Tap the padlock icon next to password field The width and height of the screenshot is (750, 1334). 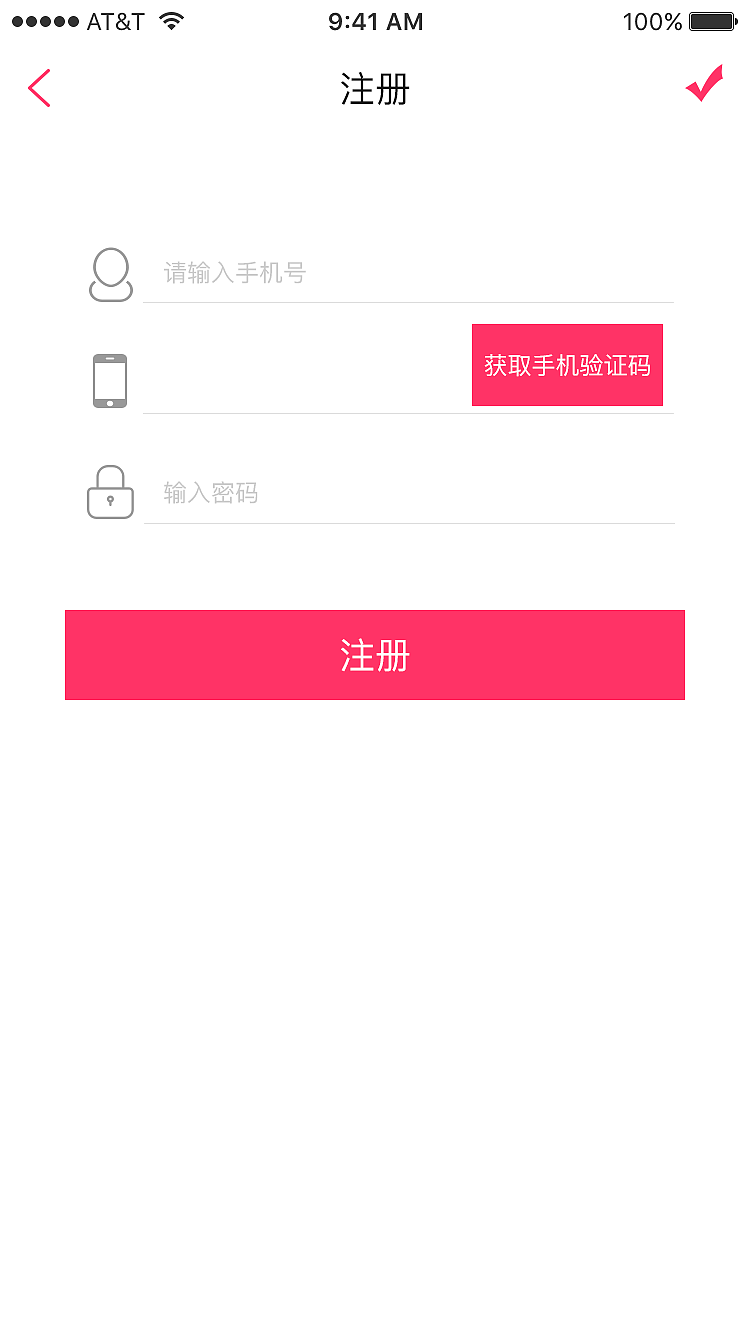point(110,492)
